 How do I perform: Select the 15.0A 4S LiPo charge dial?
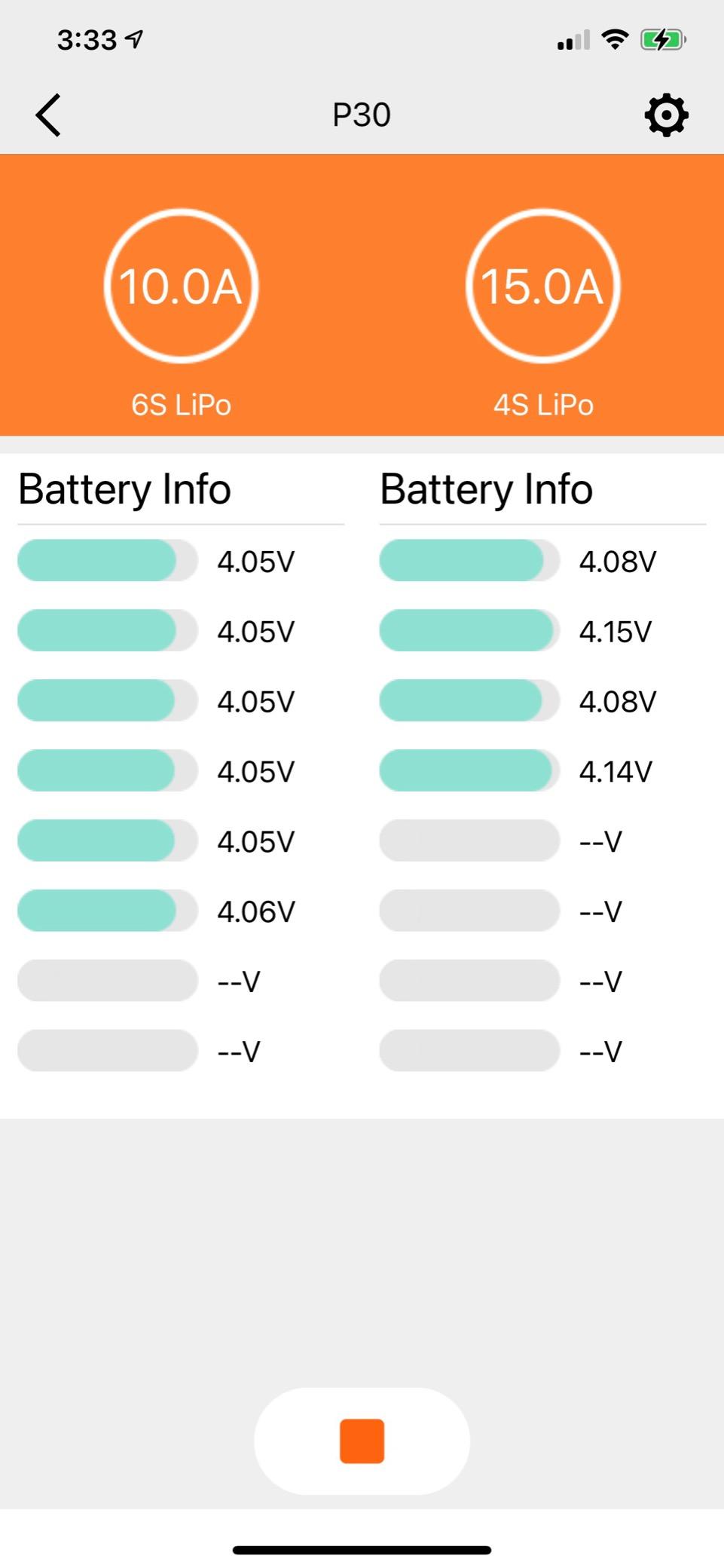point(544,285)
